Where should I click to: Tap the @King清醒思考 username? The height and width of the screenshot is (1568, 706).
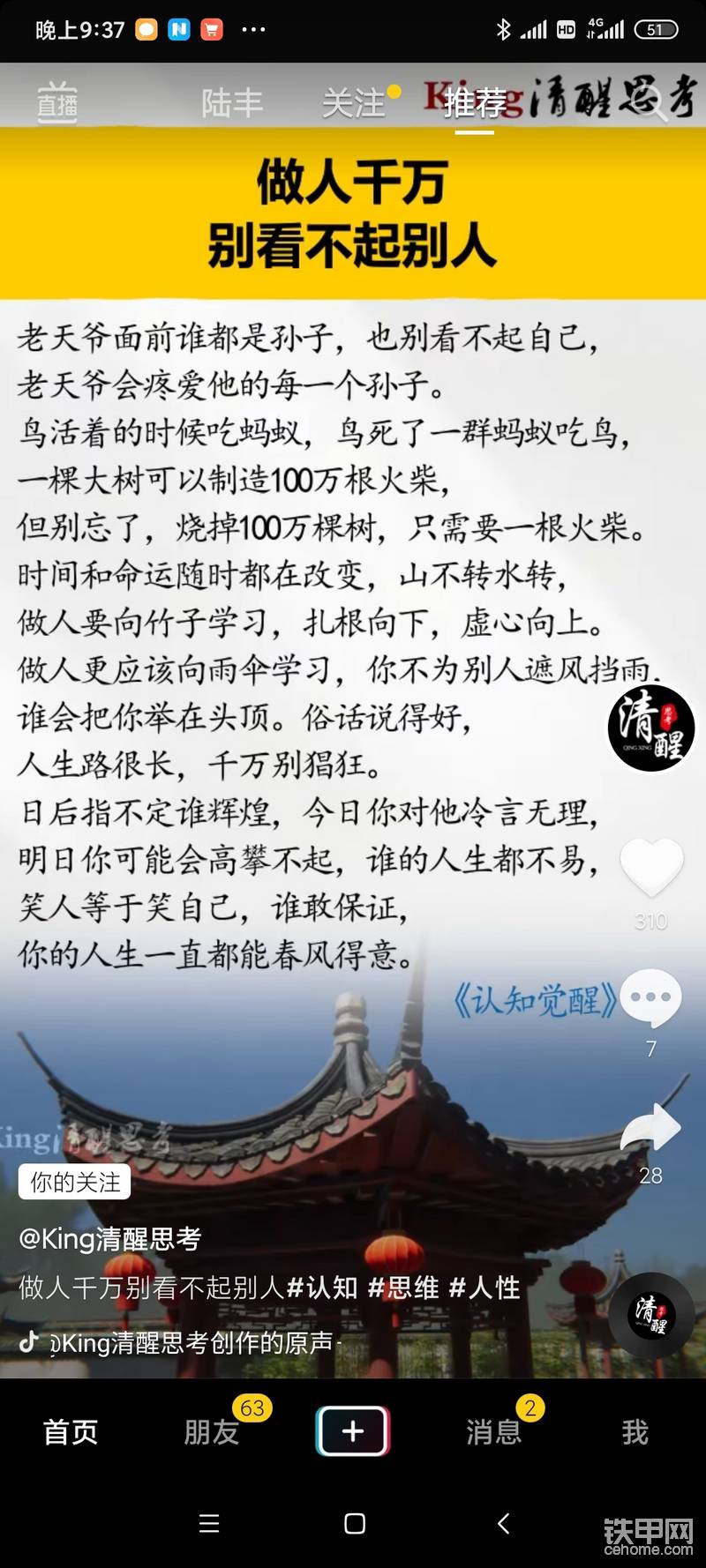tap(110, 1239)
